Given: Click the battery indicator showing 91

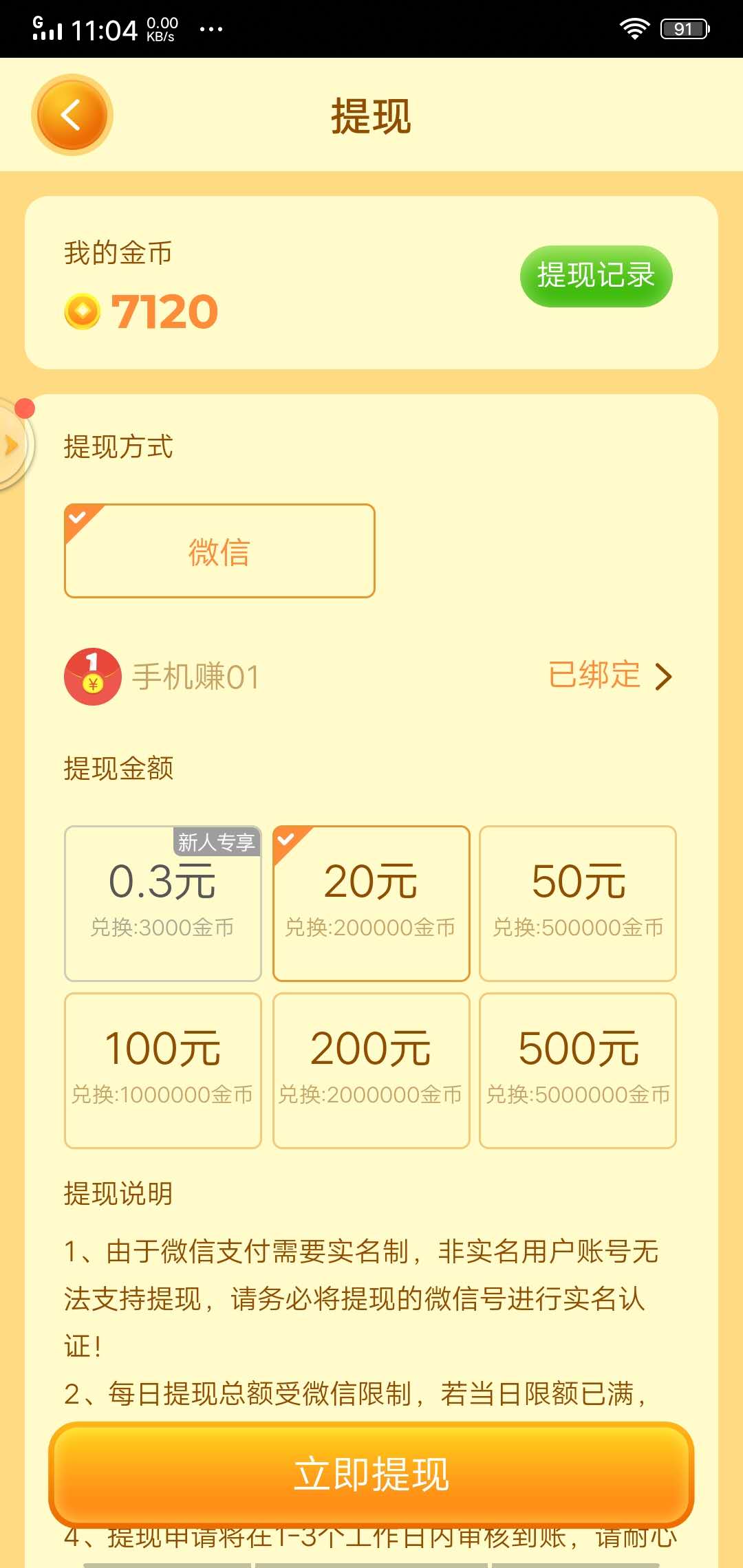Looking at the screenshot, I should point(683,28).
